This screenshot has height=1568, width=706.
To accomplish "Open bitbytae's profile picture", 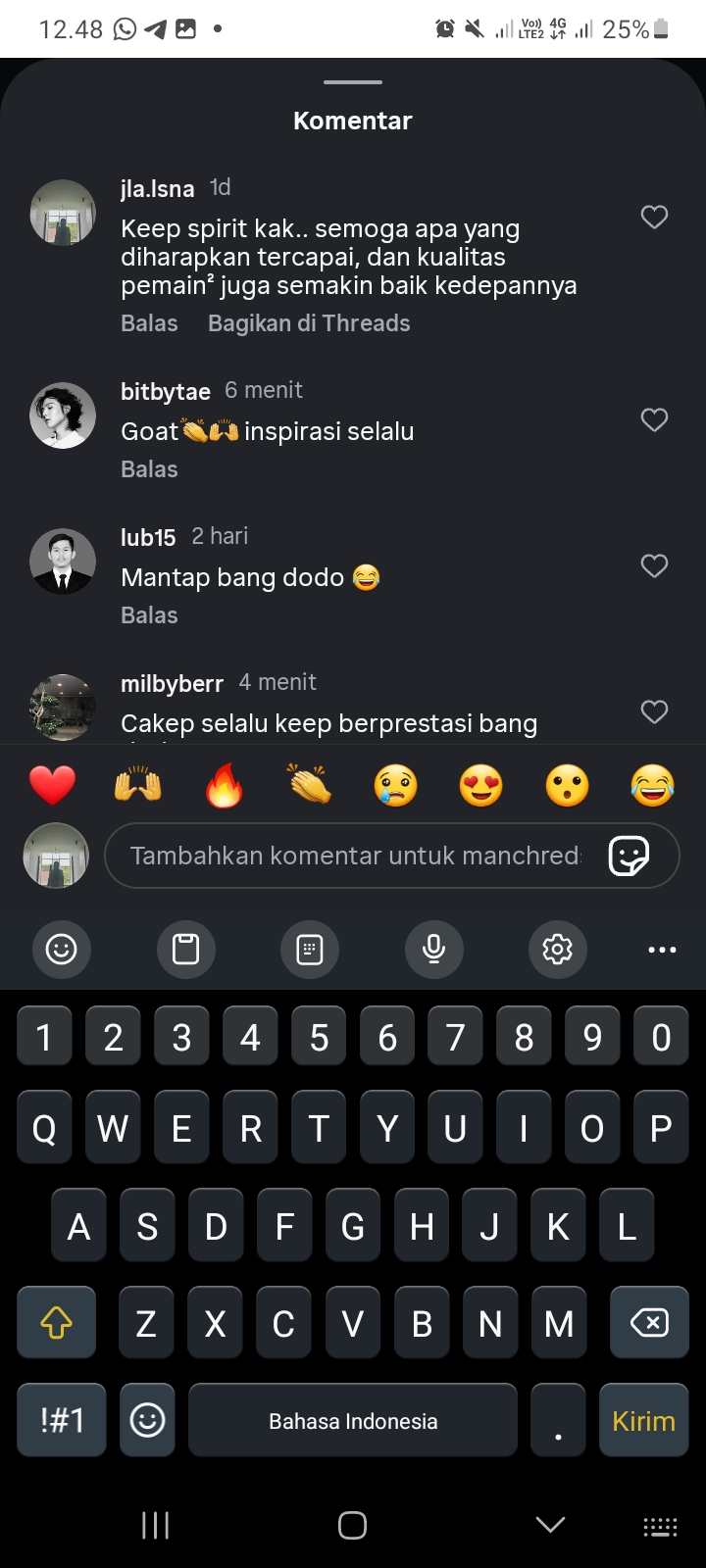I will point(63,416).
